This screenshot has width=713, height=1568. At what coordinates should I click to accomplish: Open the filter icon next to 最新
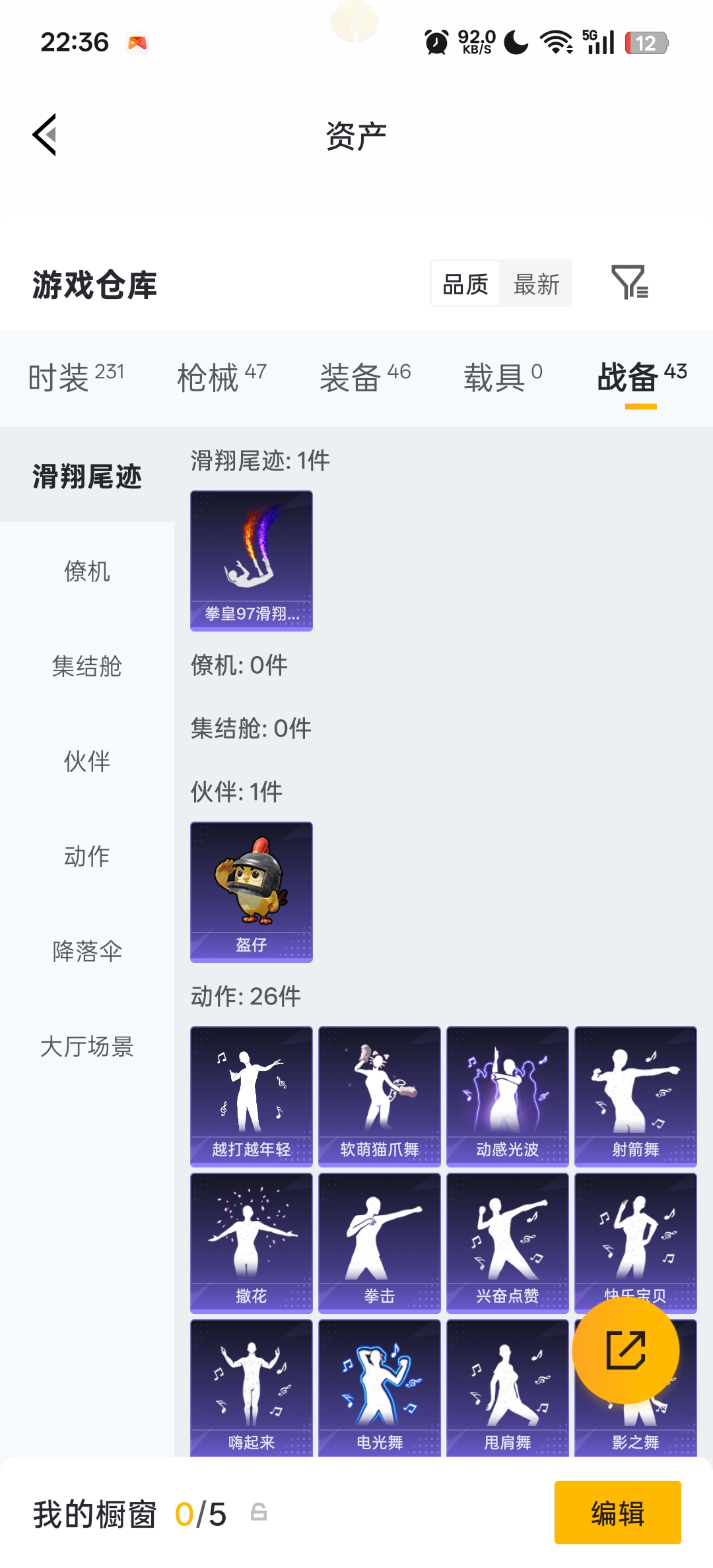(629, 283)
